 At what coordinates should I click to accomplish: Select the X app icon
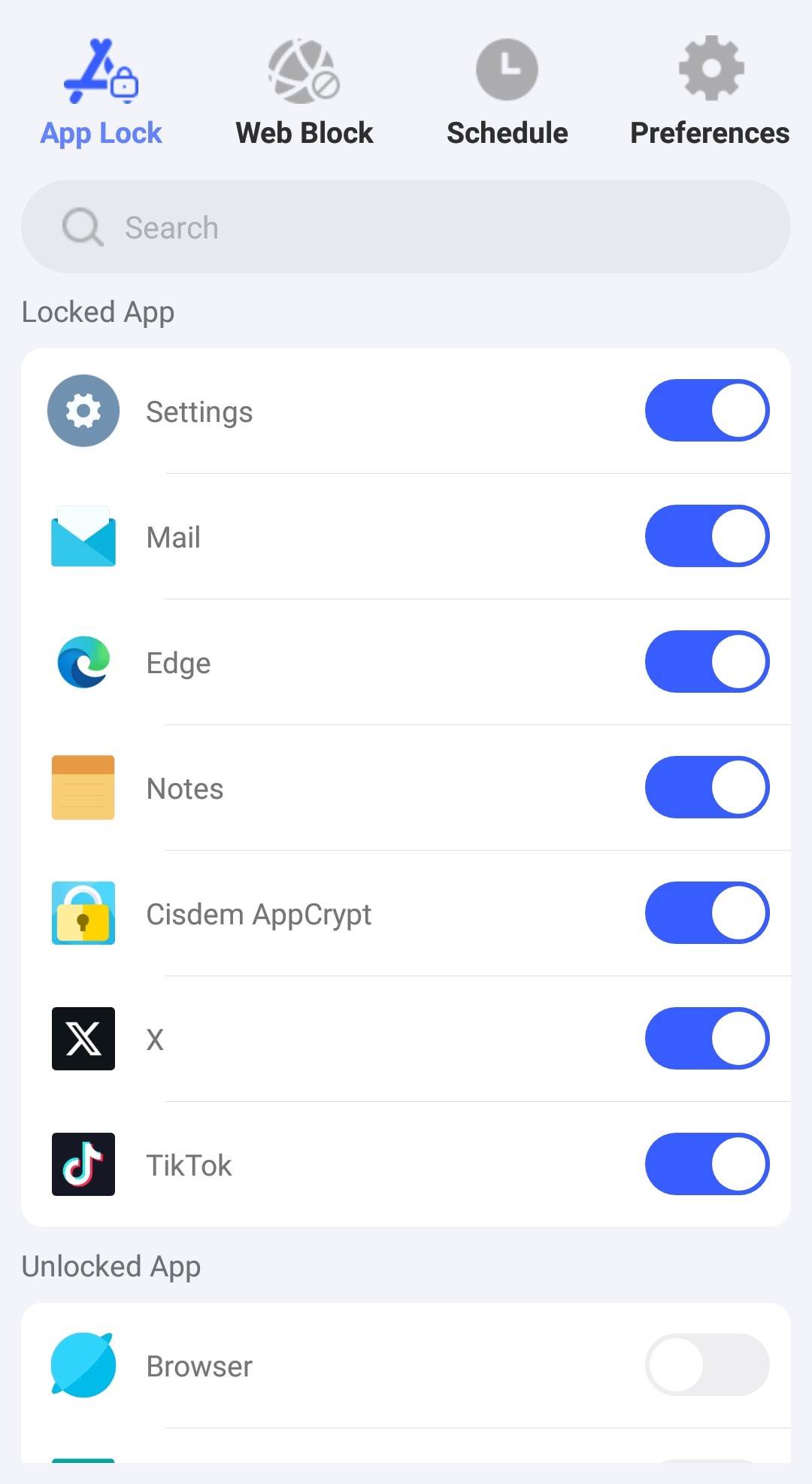(83, 1038)
